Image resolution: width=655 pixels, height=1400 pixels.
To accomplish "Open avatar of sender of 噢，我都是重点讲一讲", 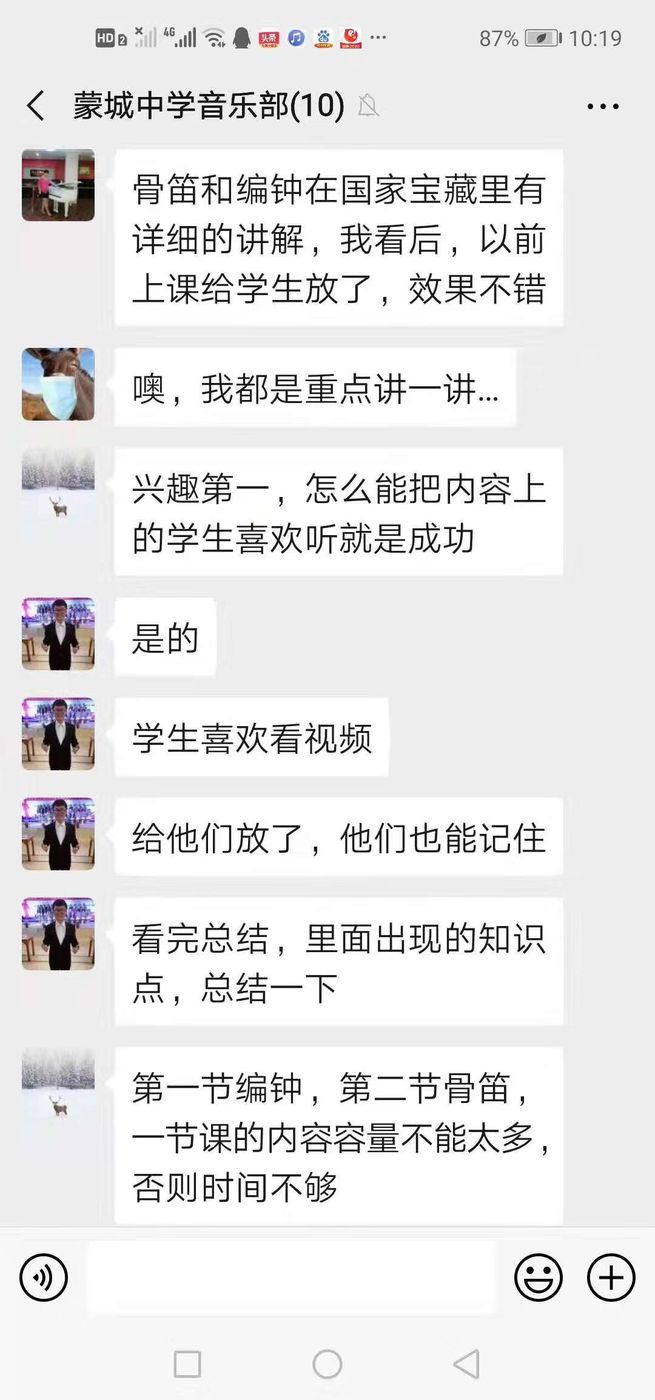I will [58, 384].
